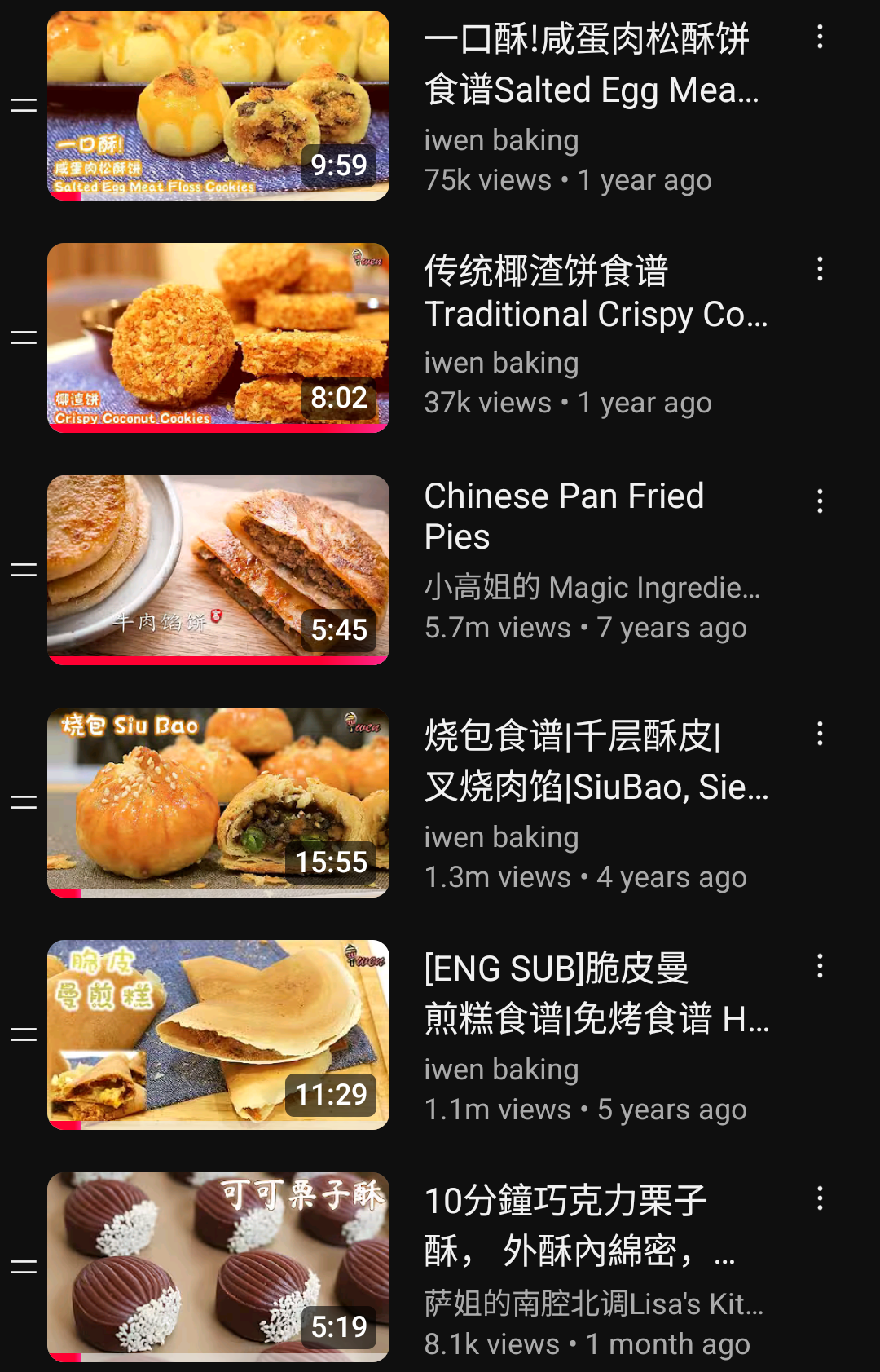Play the 5:19 chocolate chestnut pastry video

click(x=218, y=1267)
